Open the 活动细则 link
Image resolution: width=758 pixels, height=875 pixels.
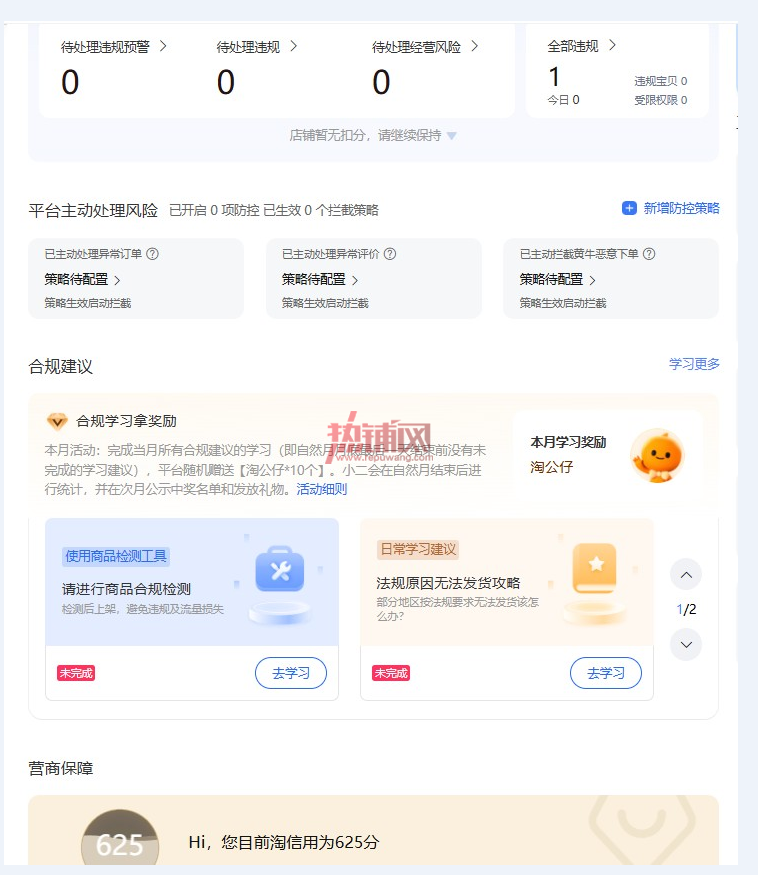click(322, 489)
